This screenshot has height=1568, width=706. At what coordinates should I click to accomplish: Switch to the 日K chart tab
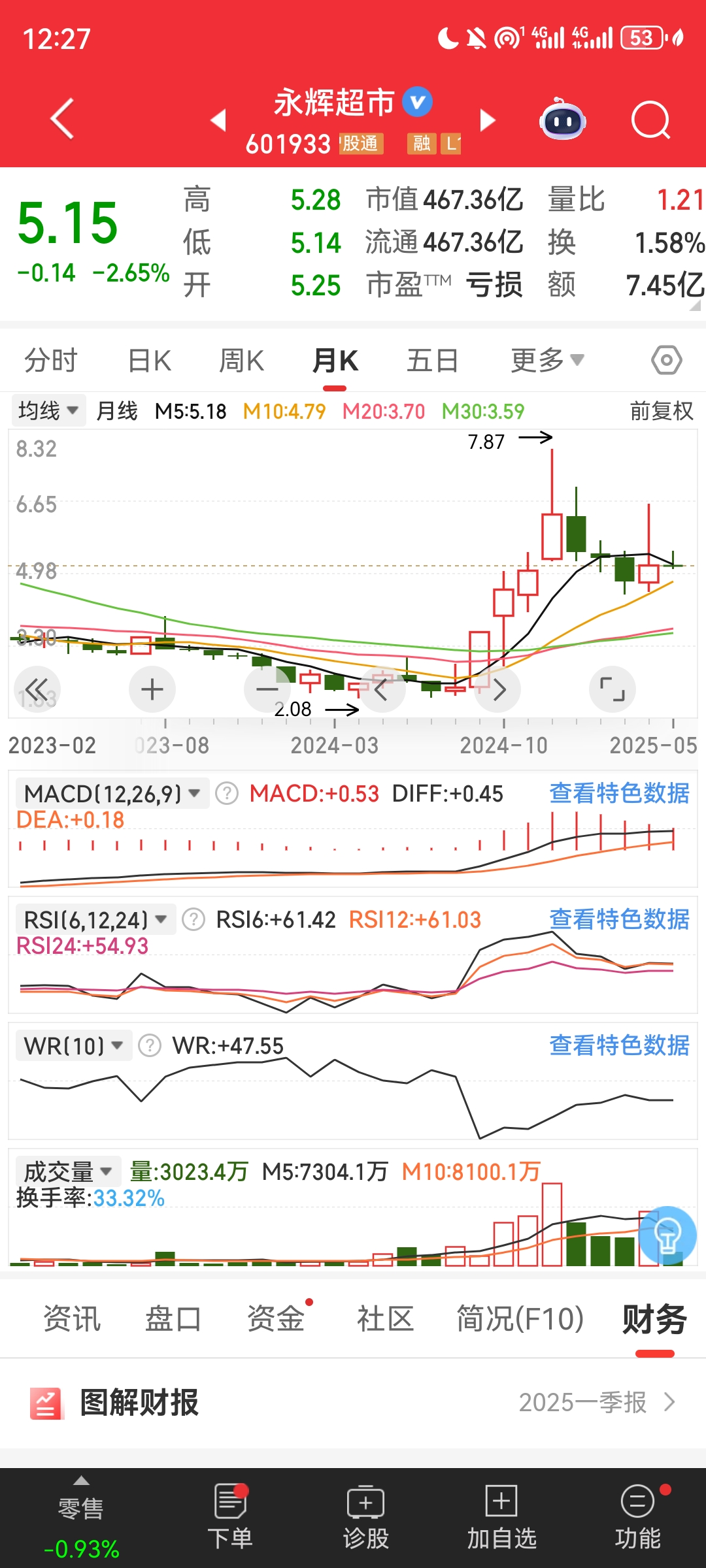(x=150, y=360)
